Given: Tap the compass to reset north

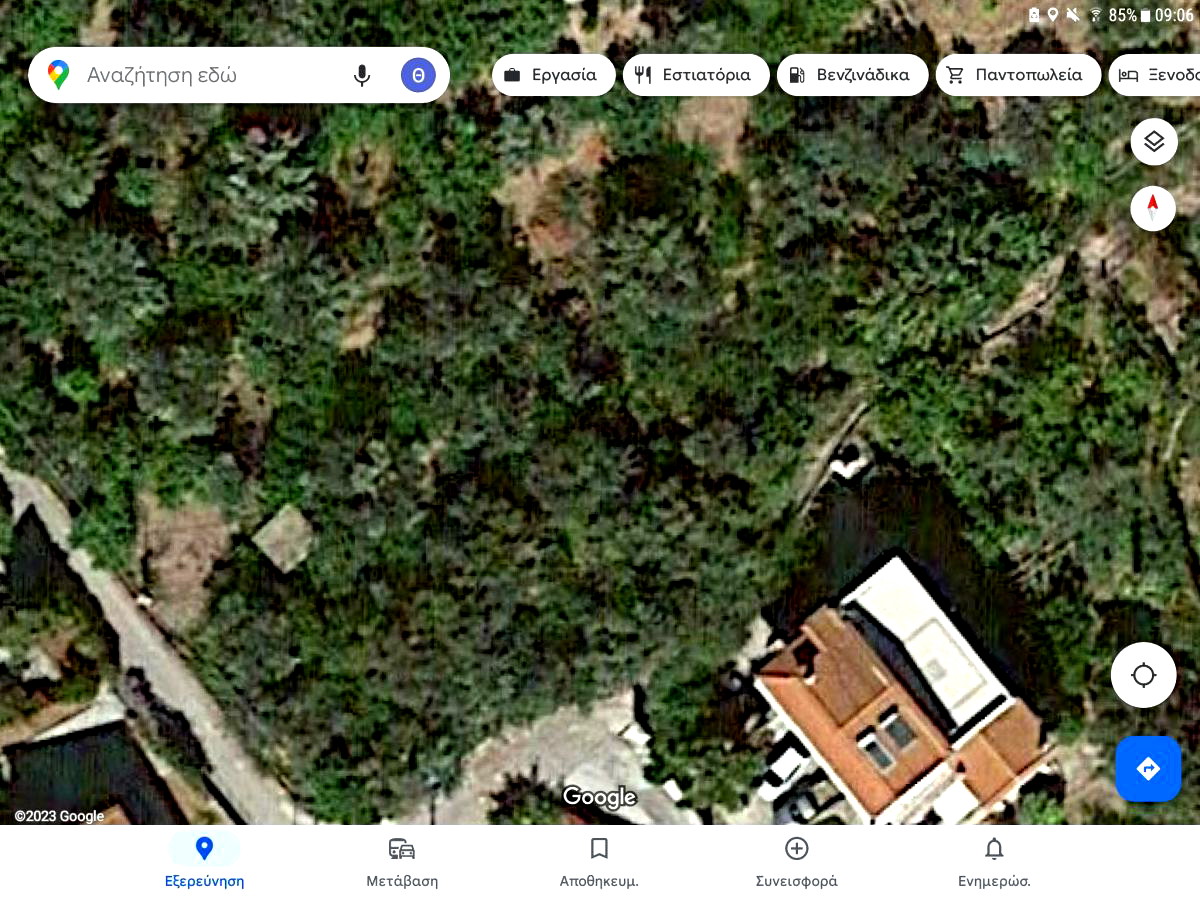Looking at the screenshot, I should coord(1153,209).
